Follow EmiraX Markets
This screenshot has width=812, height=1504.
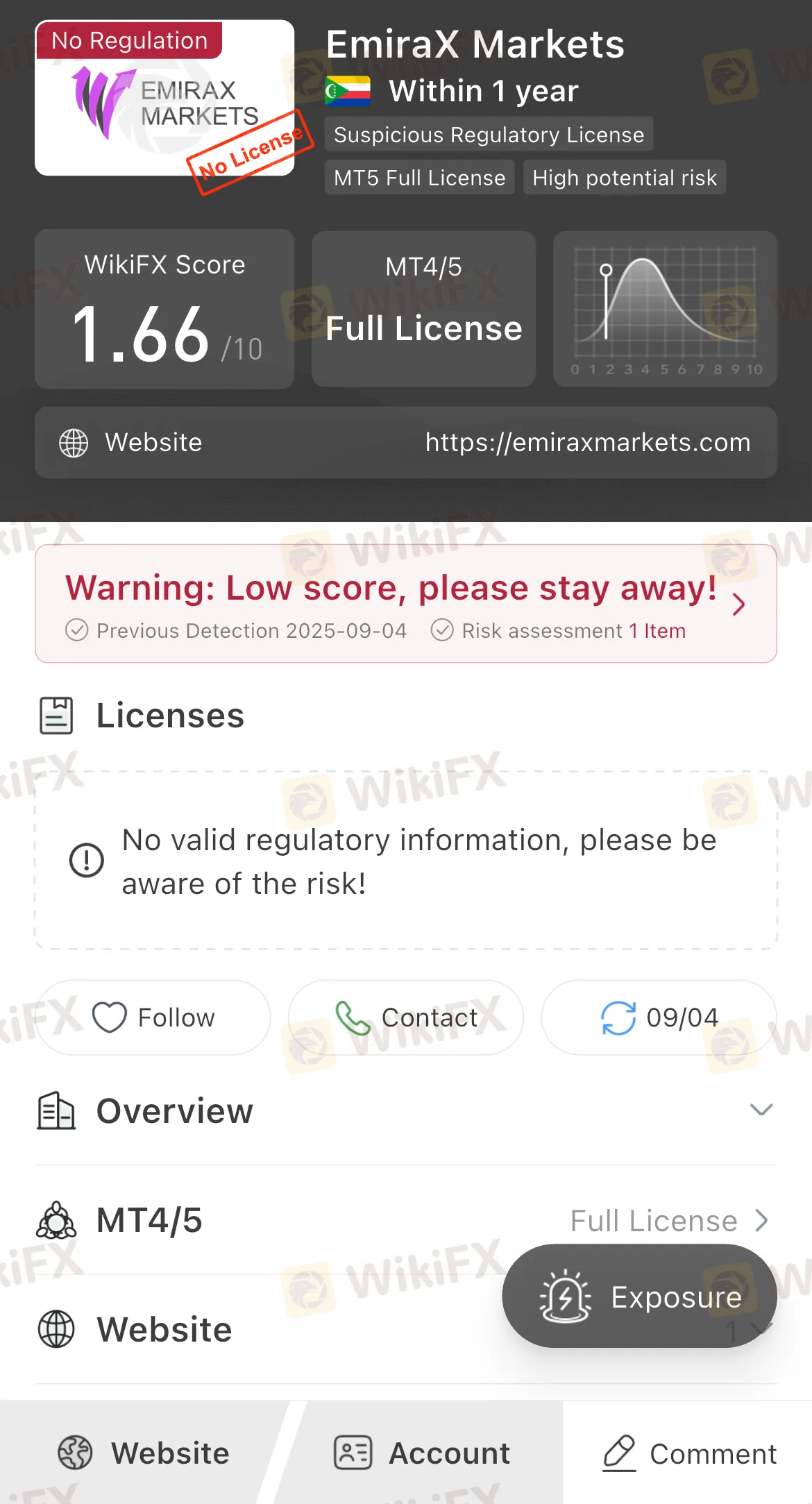(153, 1017)
